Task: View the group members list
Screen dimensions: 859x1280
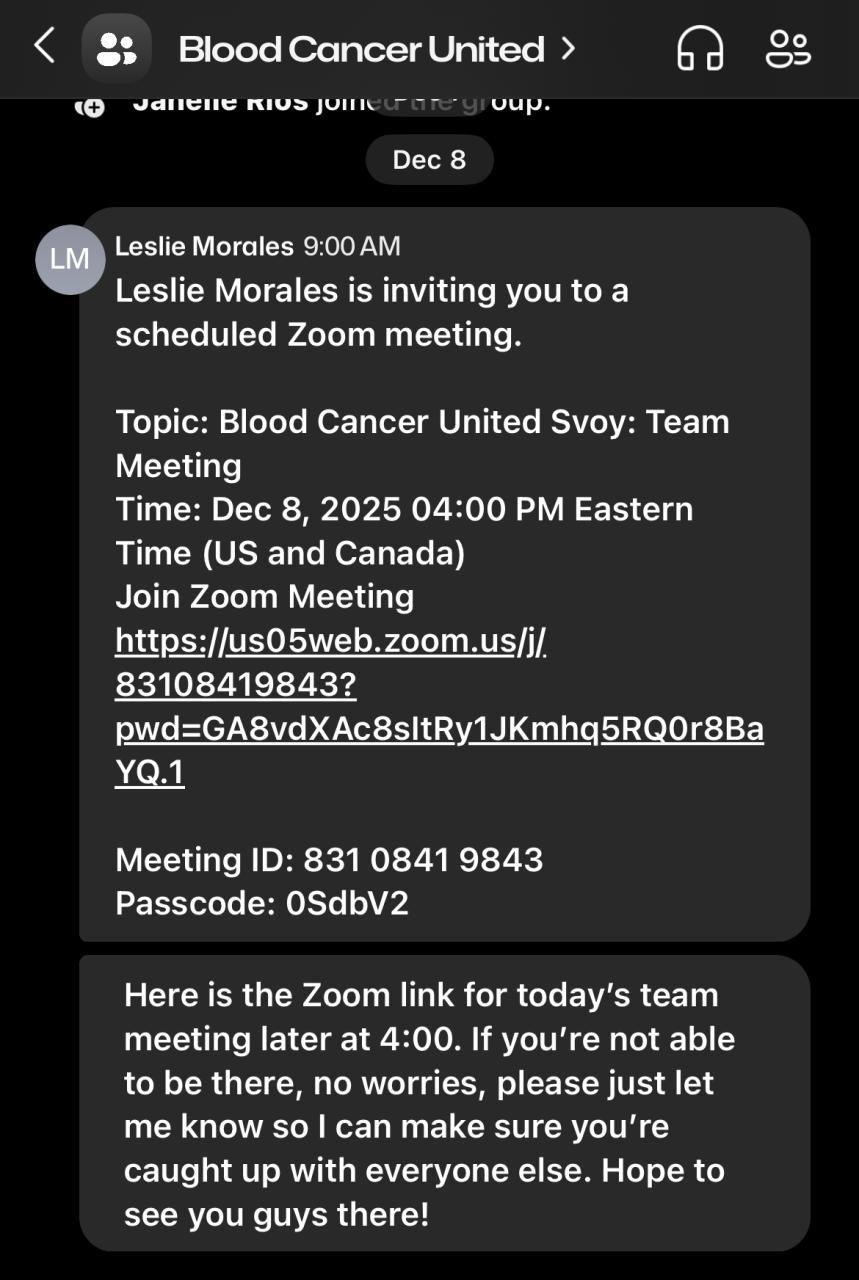Action: click(x=788, y=48)
